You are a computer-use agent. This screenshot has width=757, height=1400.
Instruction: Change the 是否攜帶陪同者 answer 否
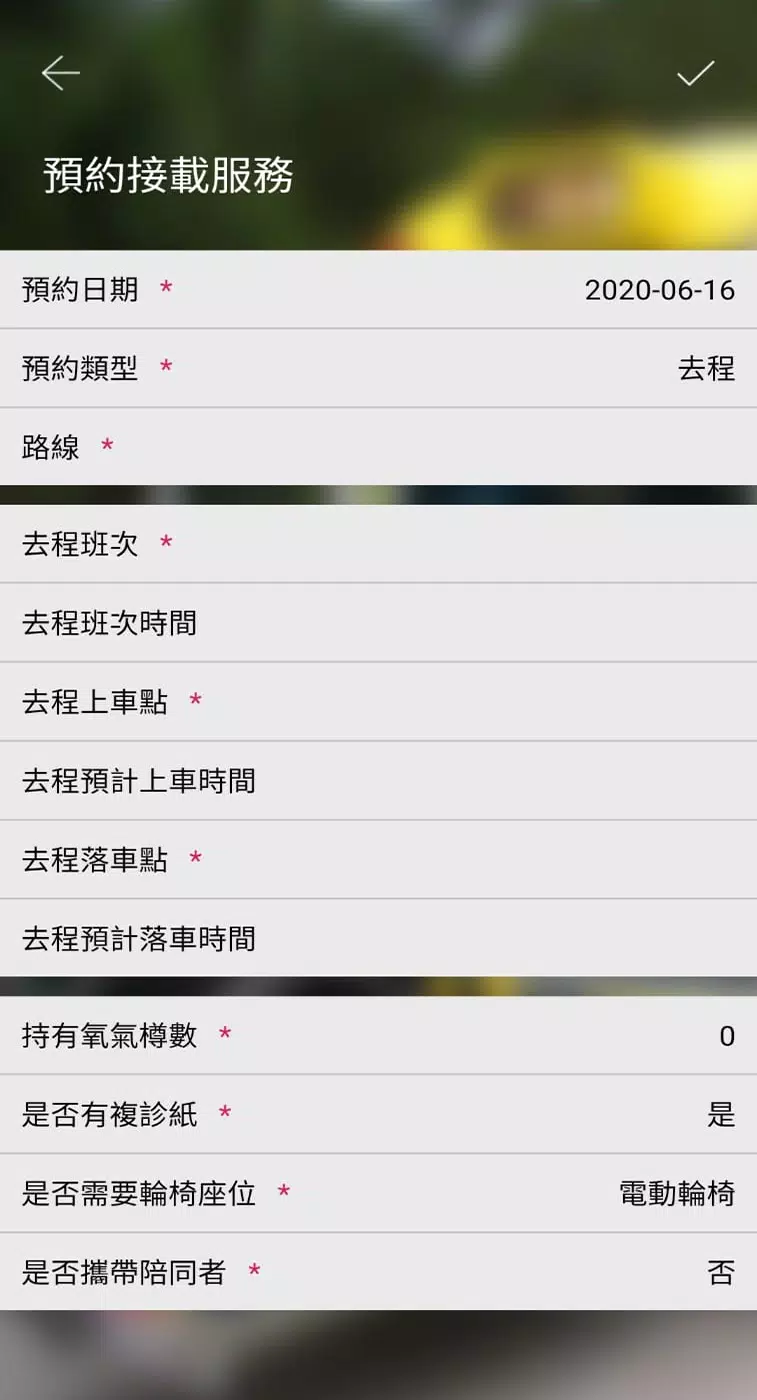coord(720,1273)
